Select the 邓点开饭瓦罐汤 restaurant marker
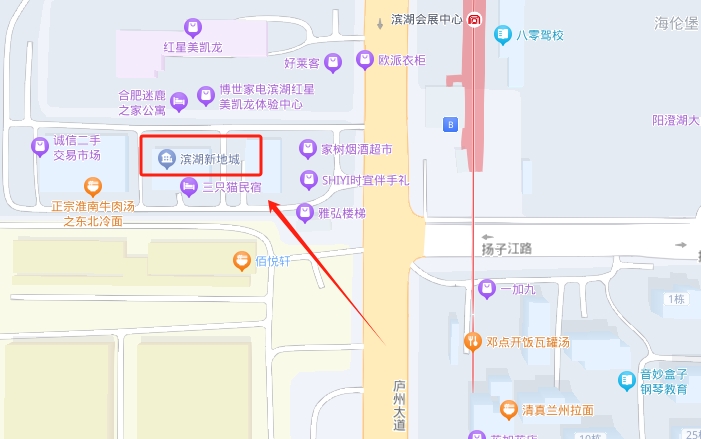Viewport: 701px width, 439px height. point(473,341)
